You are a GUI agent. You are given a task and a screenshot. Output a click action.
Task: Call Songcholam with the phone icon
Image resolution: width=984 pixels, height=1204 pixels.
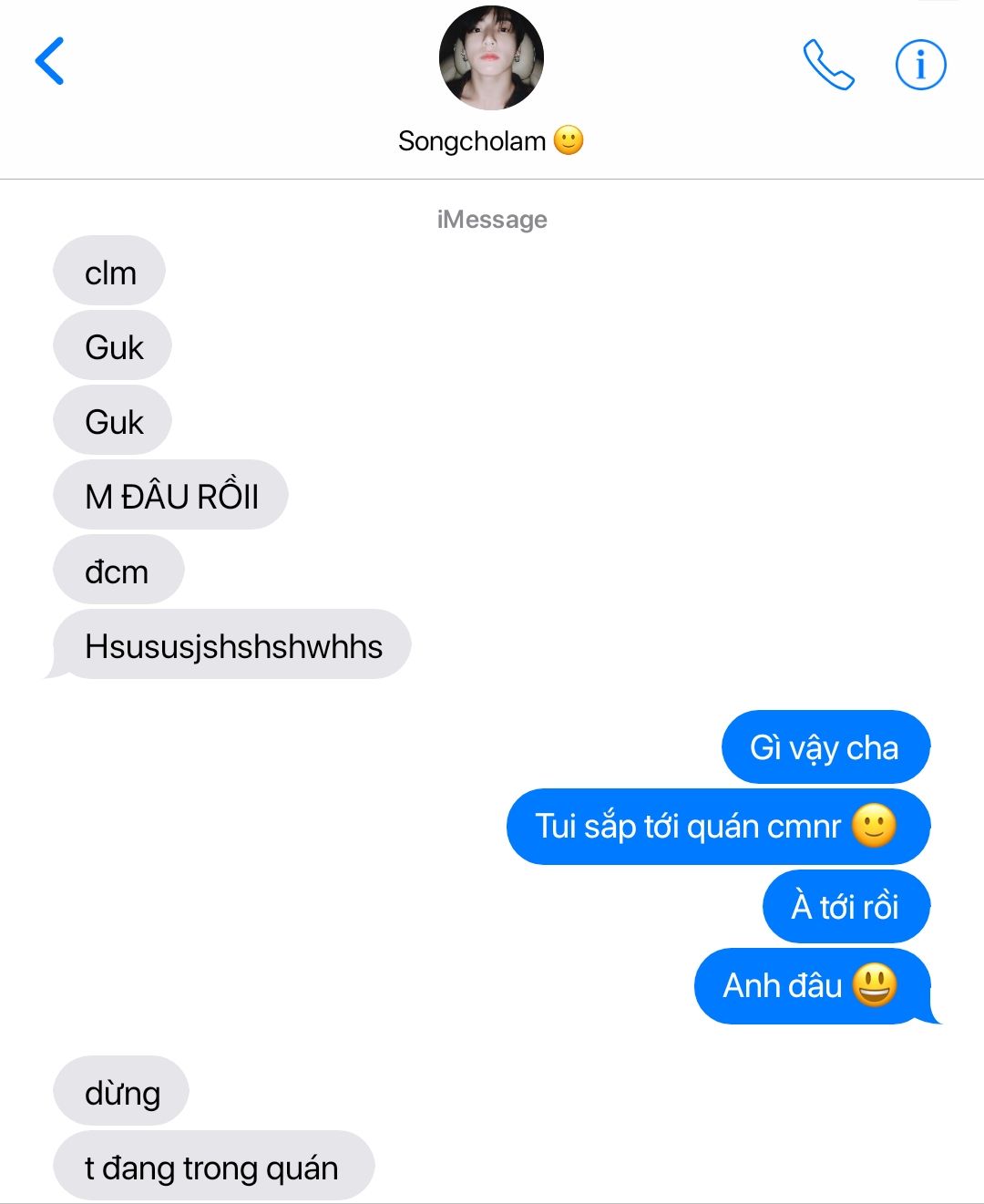827,65
